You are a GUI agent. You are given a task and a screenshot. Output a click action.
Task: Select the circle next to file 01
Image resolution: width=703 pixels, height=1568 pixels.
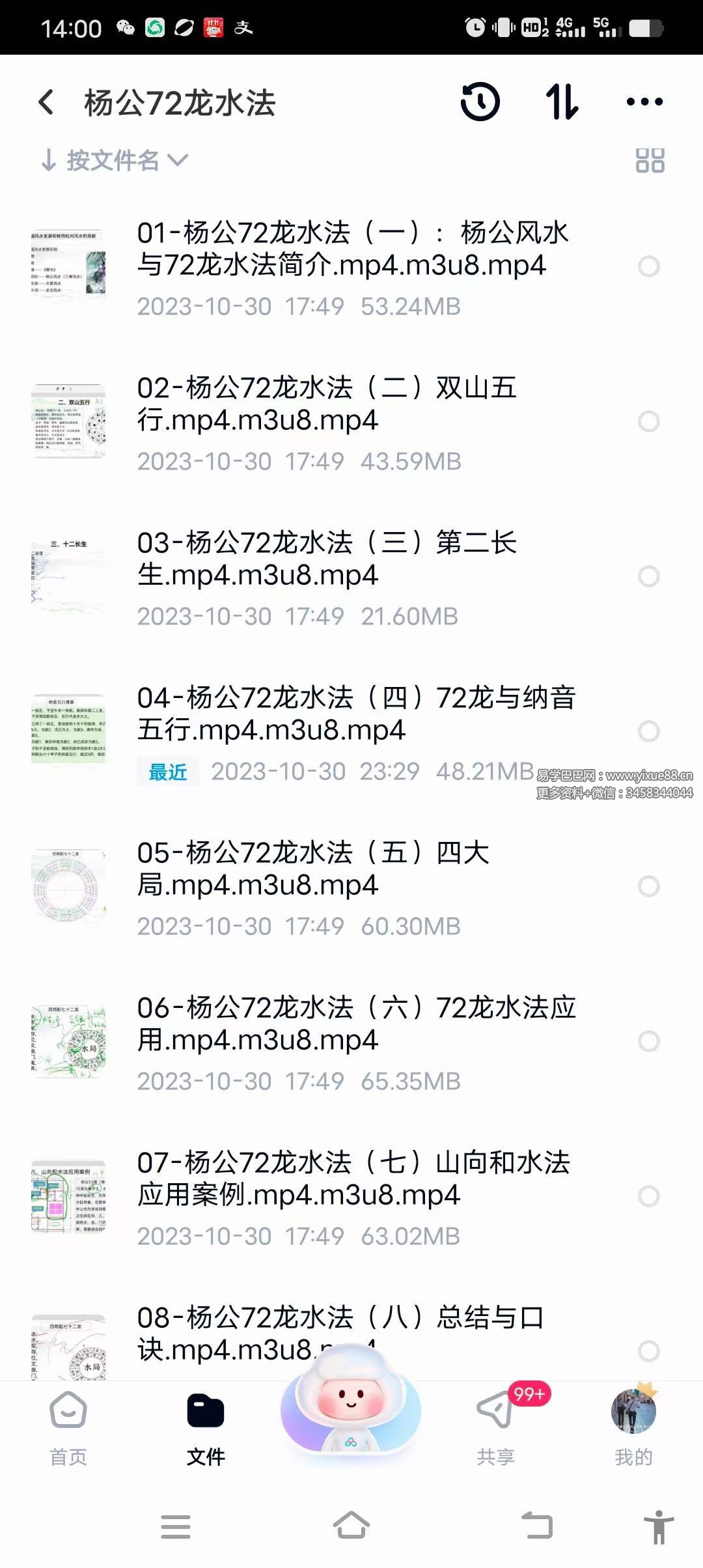[x=650, y=267]
